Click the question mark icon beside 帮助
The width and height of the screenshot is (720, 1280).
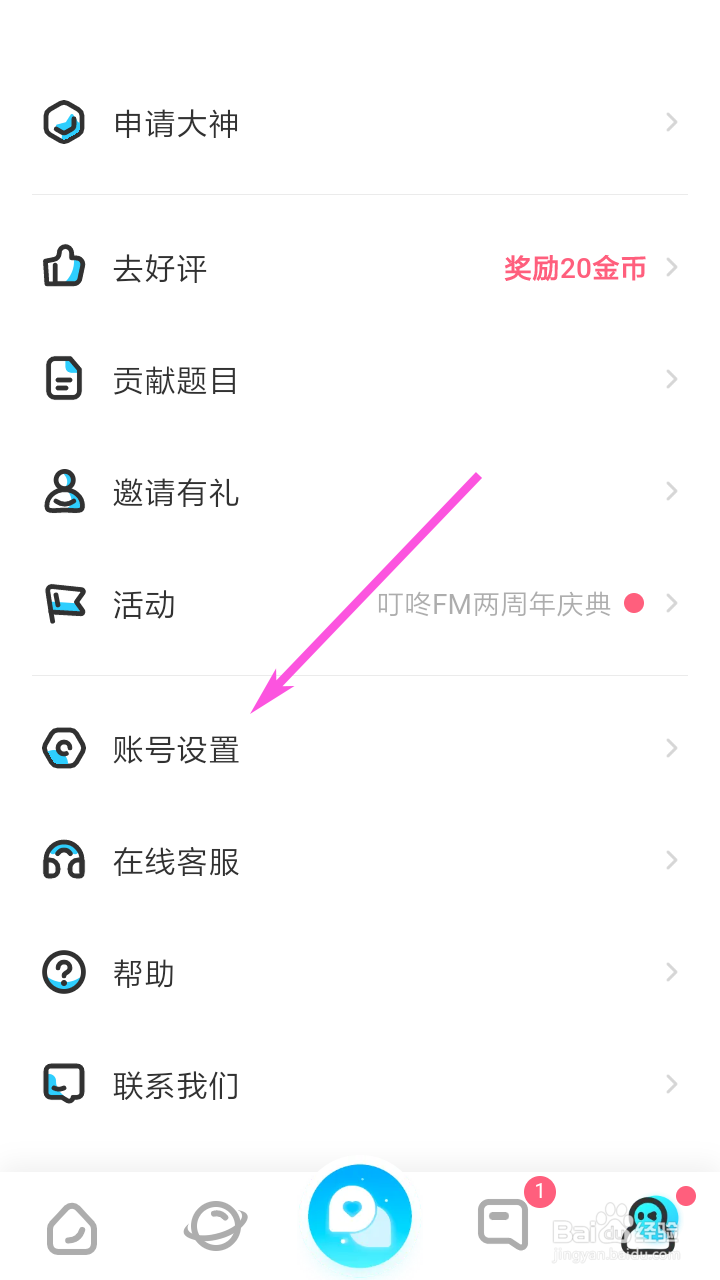[64, 972]
